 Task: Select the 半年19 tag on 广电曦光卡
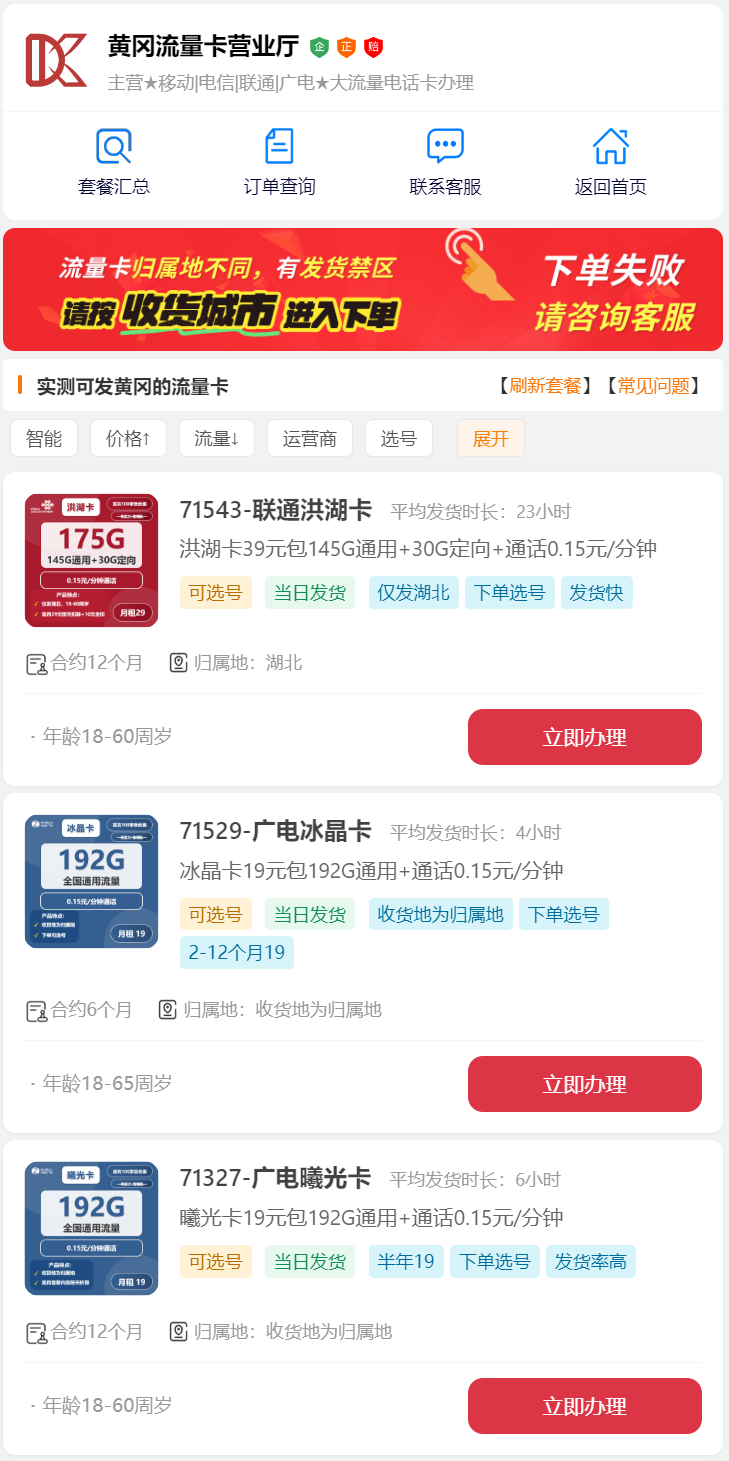(x=406, y=1261)
